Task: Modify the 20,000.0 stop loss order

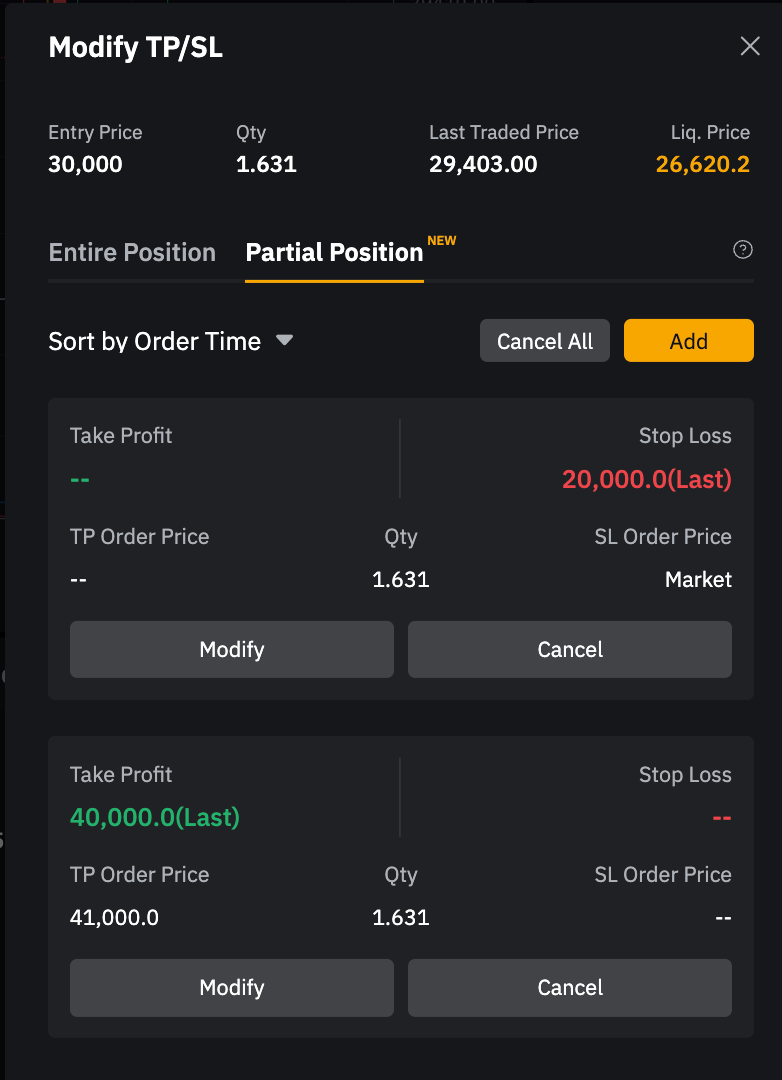Action: (x=231, y=649)
